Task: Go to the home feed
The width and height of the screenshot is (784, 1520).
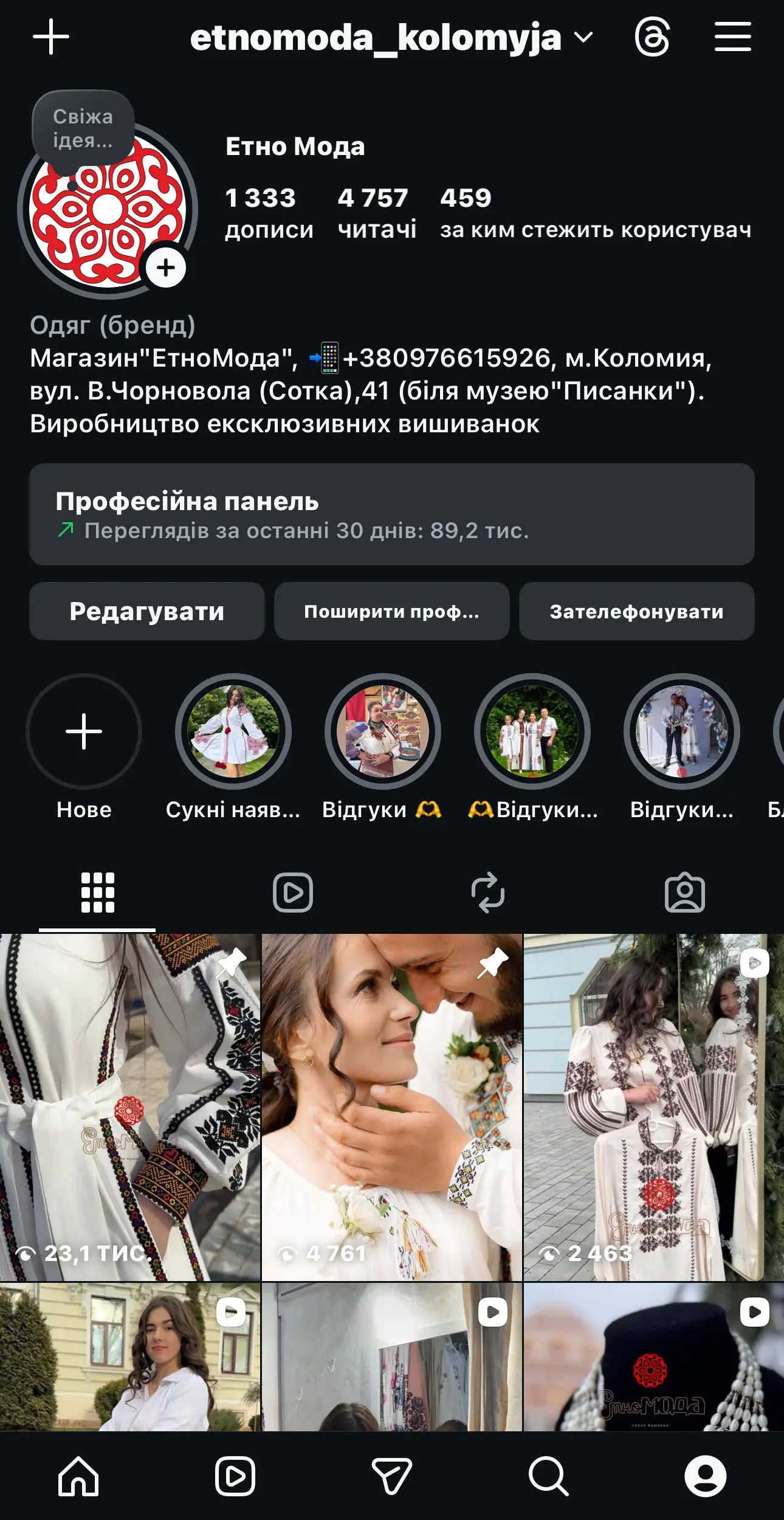Action: point(78,1476)
